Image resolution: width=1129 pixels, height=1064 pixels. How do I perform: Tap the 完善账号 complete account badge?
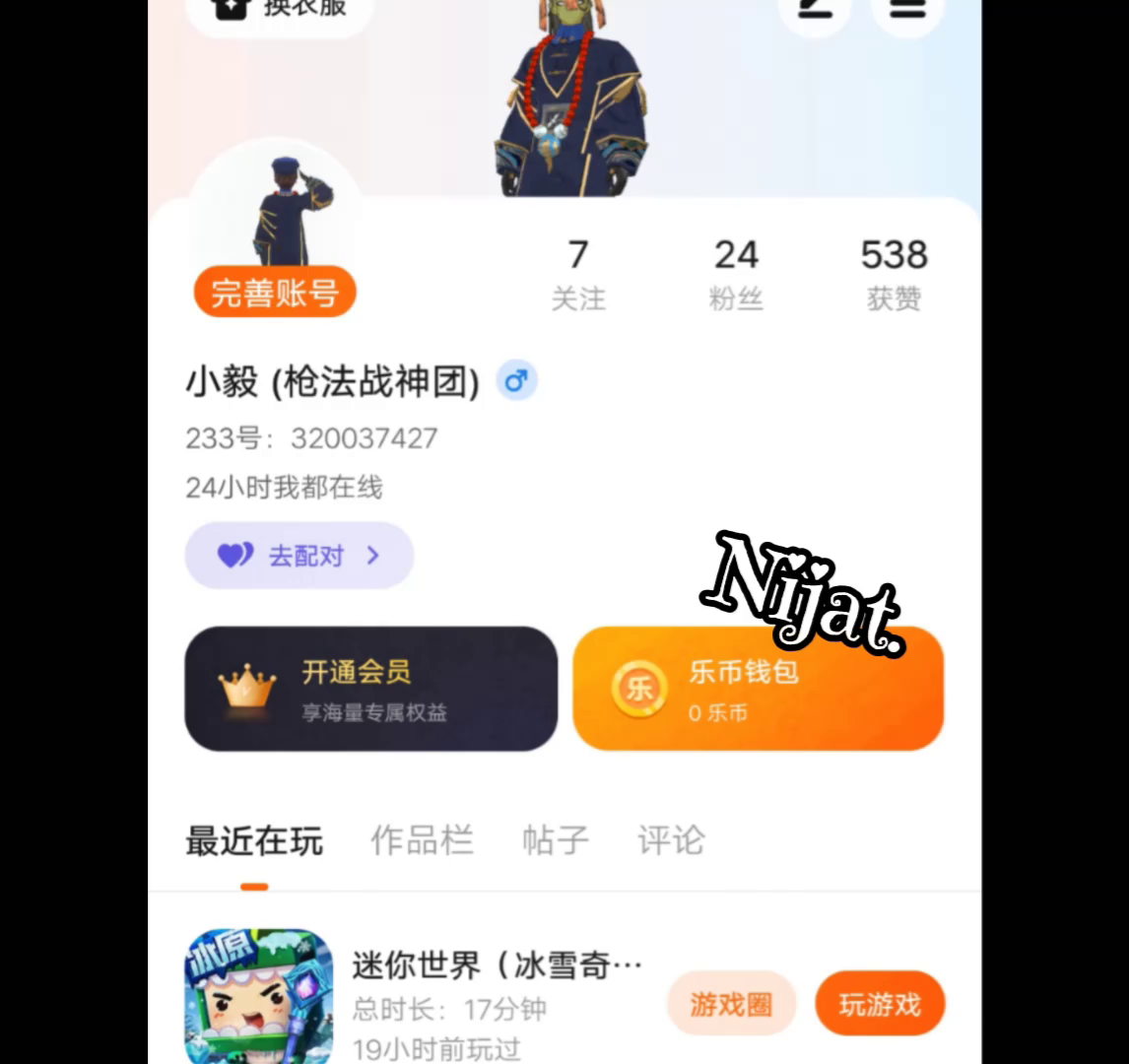tap(274, 293)
